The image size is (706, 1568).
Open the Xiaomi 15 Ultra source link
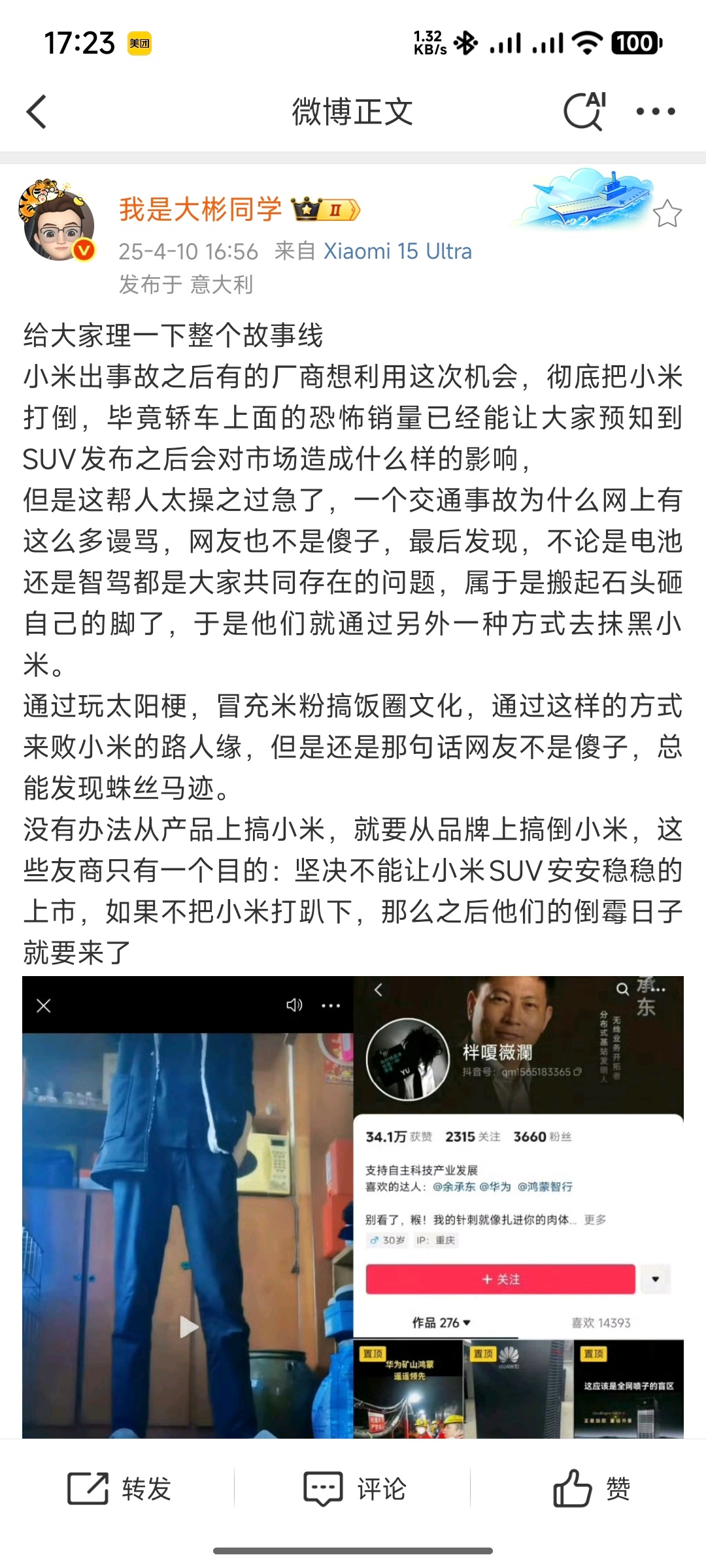pos(397,252)
